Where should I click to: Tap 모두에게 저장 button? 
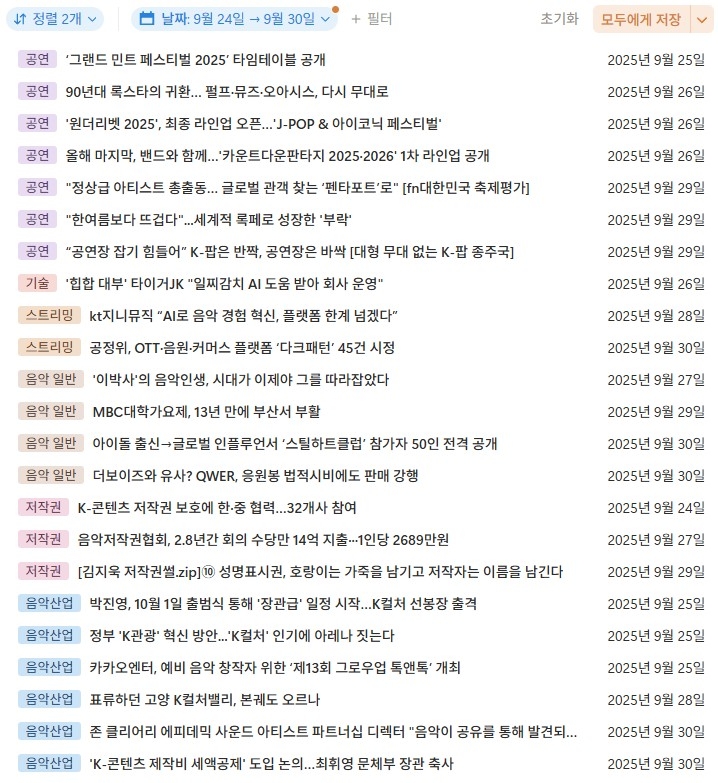640,19
